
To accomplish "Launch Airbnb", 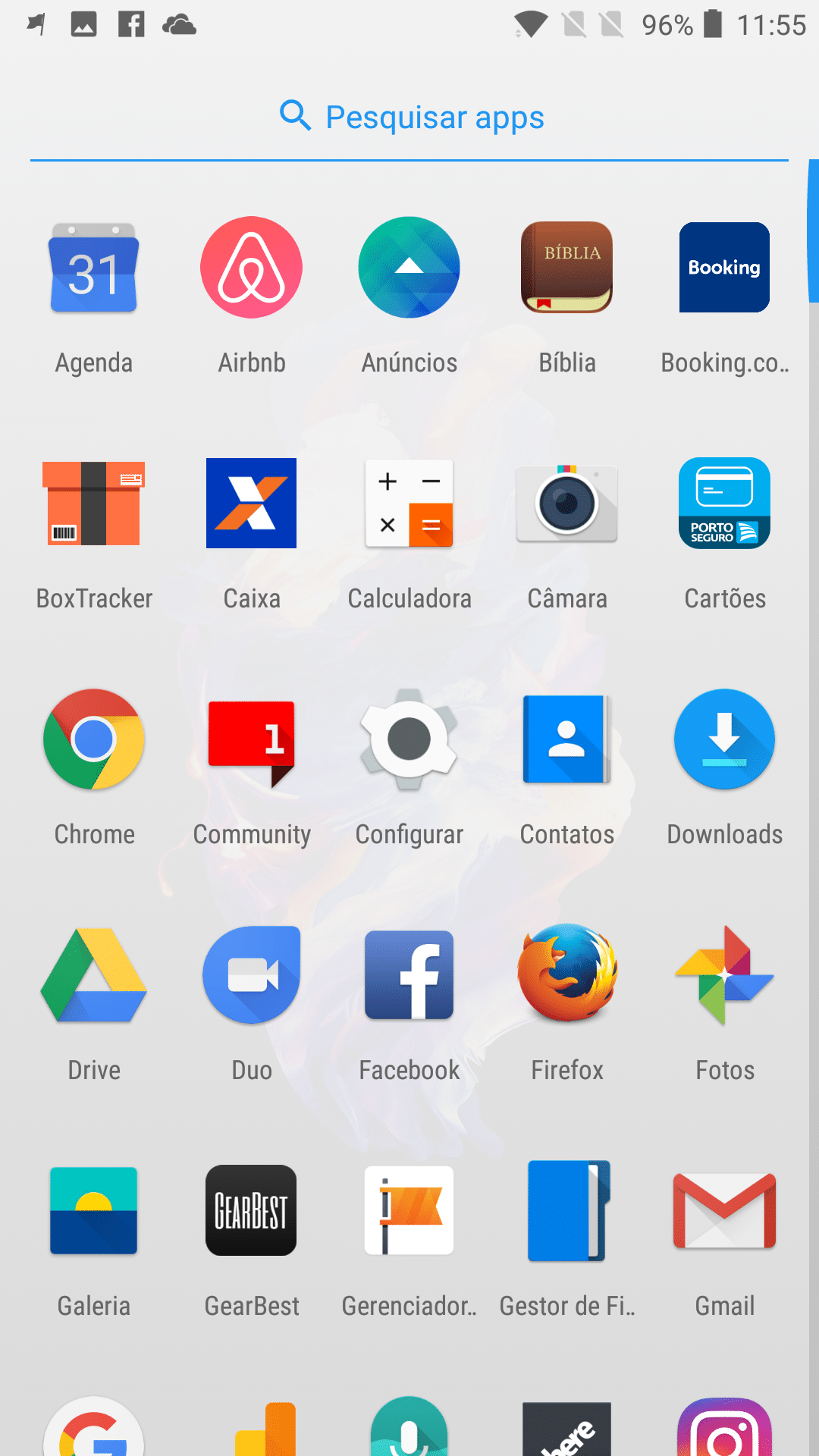I will click(252, 268).
